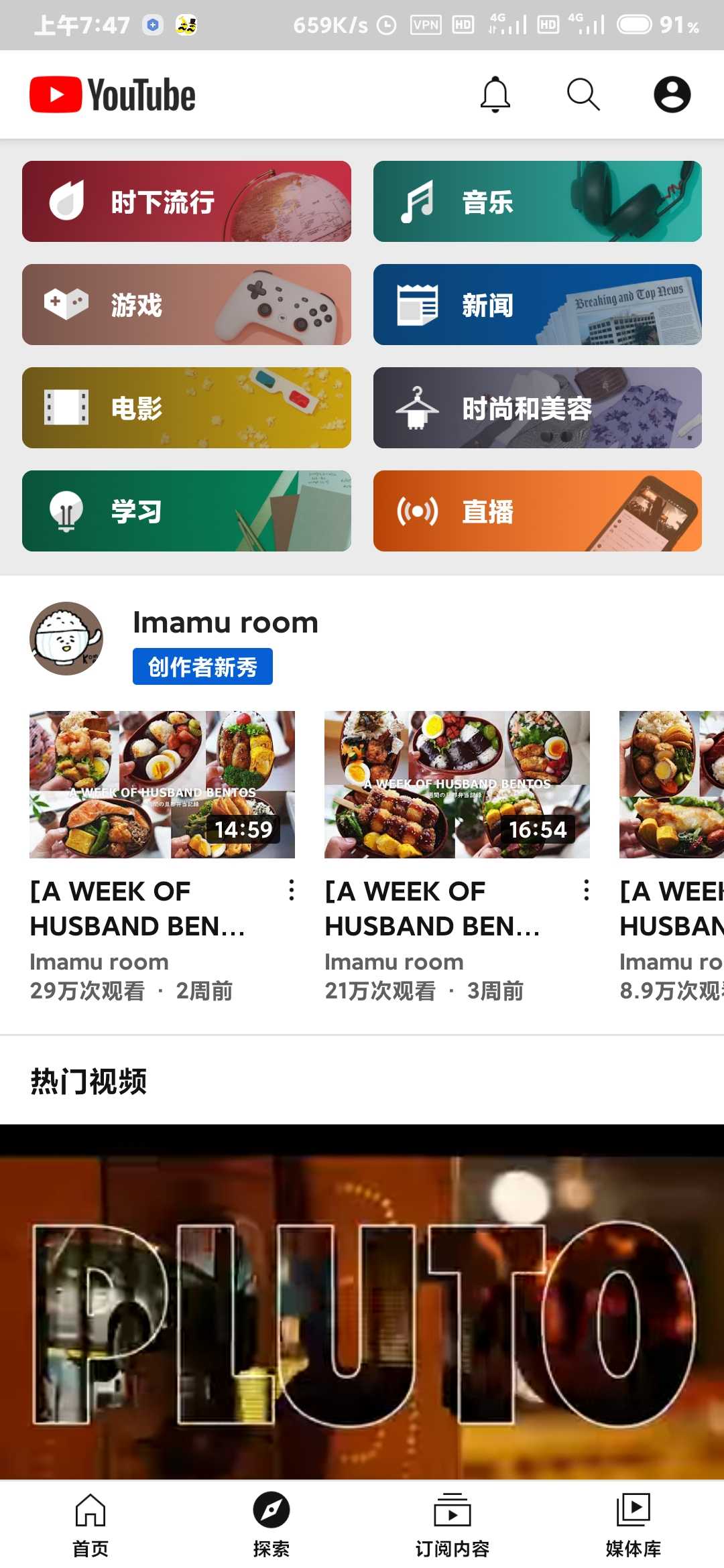Open YouTube search
Screen dimensions: 724x1568
click(x=583, y=94)
